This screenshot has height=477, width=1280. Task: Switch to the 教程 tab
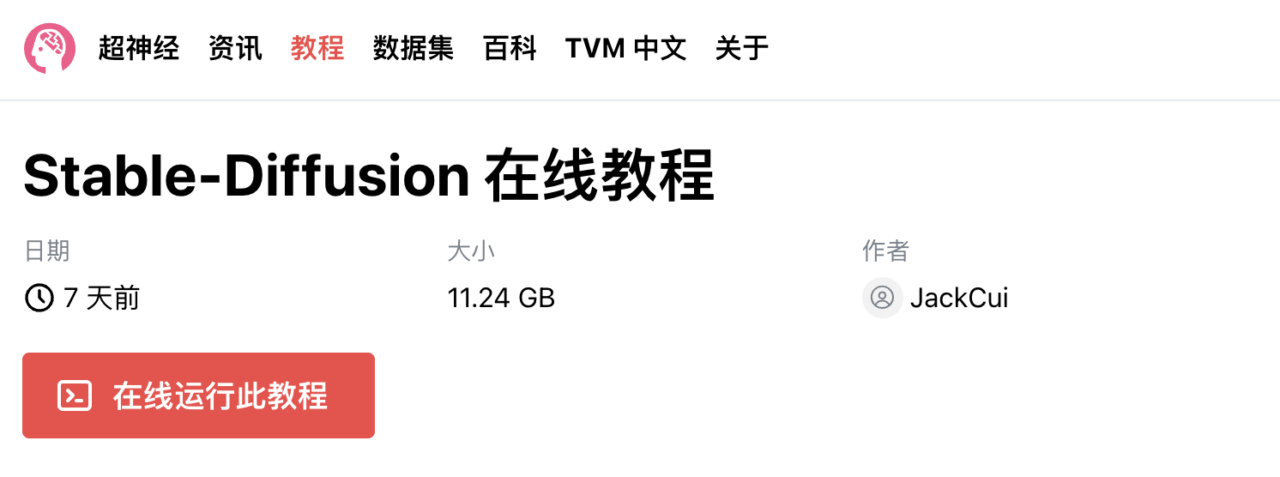318,48
